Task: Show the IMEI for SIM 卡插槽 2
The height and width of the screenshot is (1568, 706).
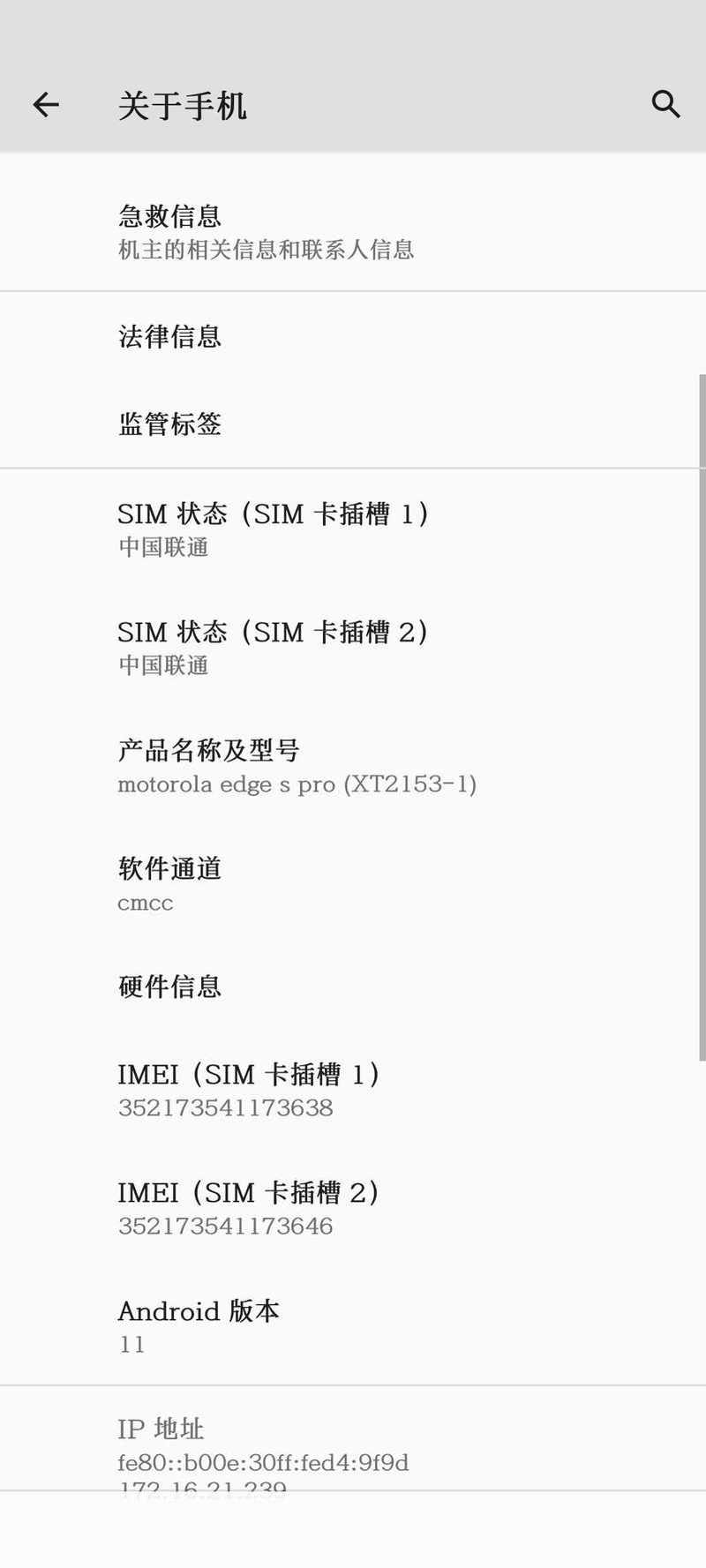Action: 353,1208
